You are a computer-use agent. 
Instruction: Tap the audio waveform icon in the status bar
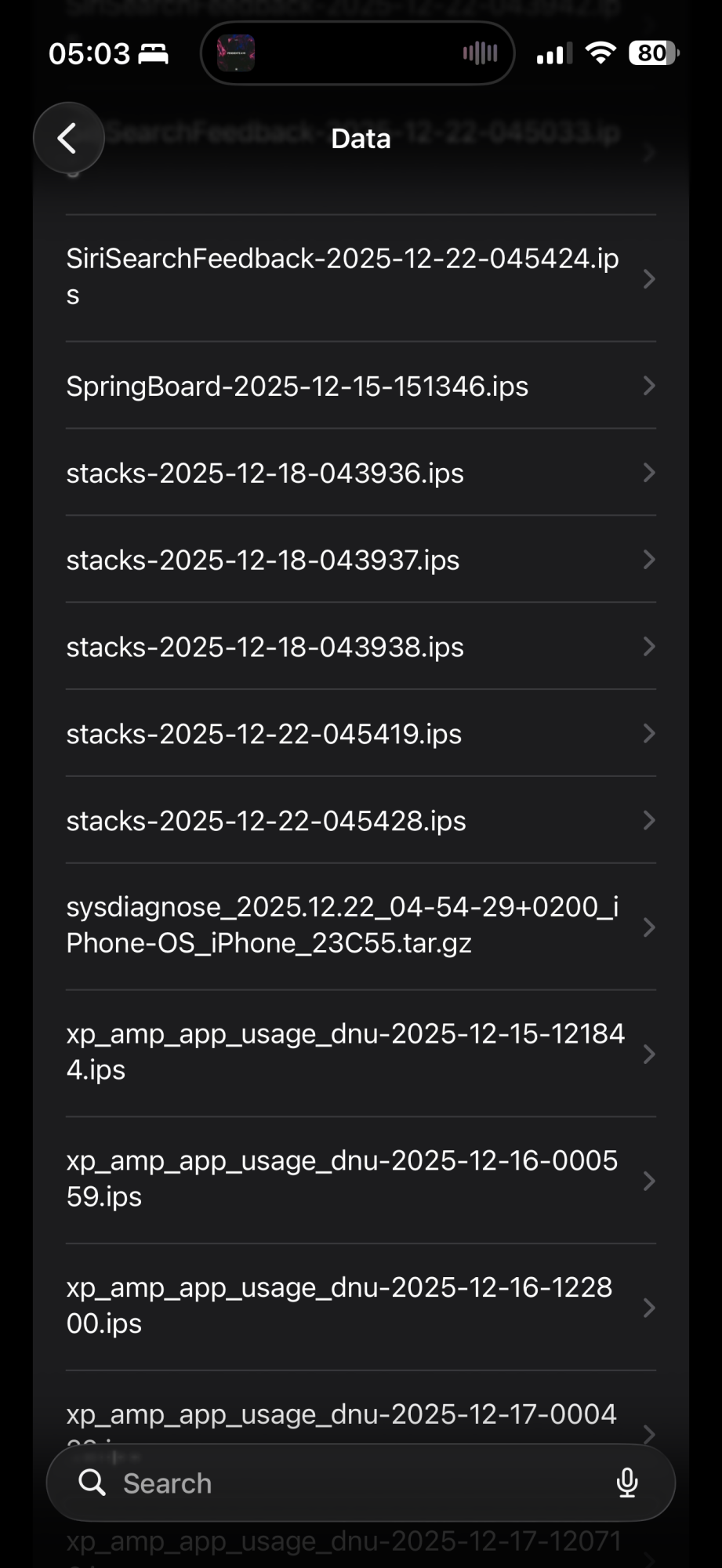coord(479,54)
